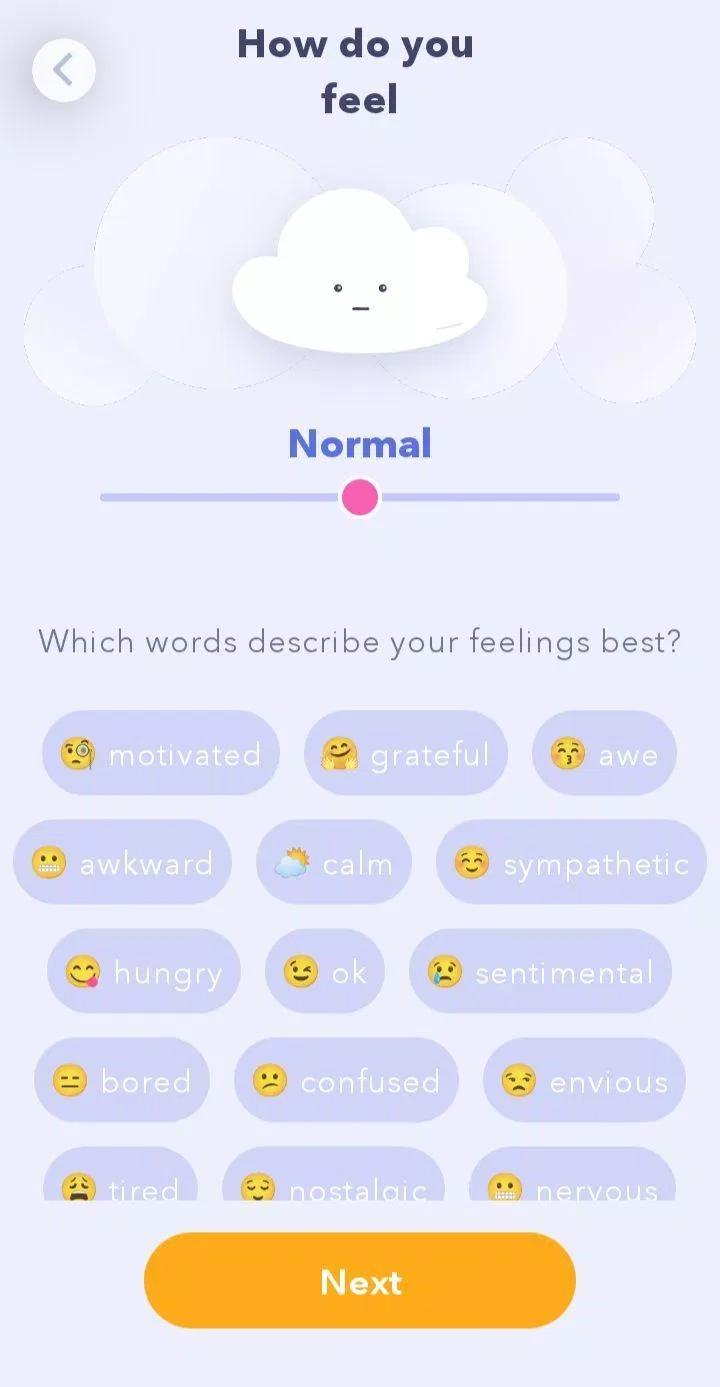720x1387 pixels.
Task: Tap the pink mood slider handle
Action: coord(360,497)
